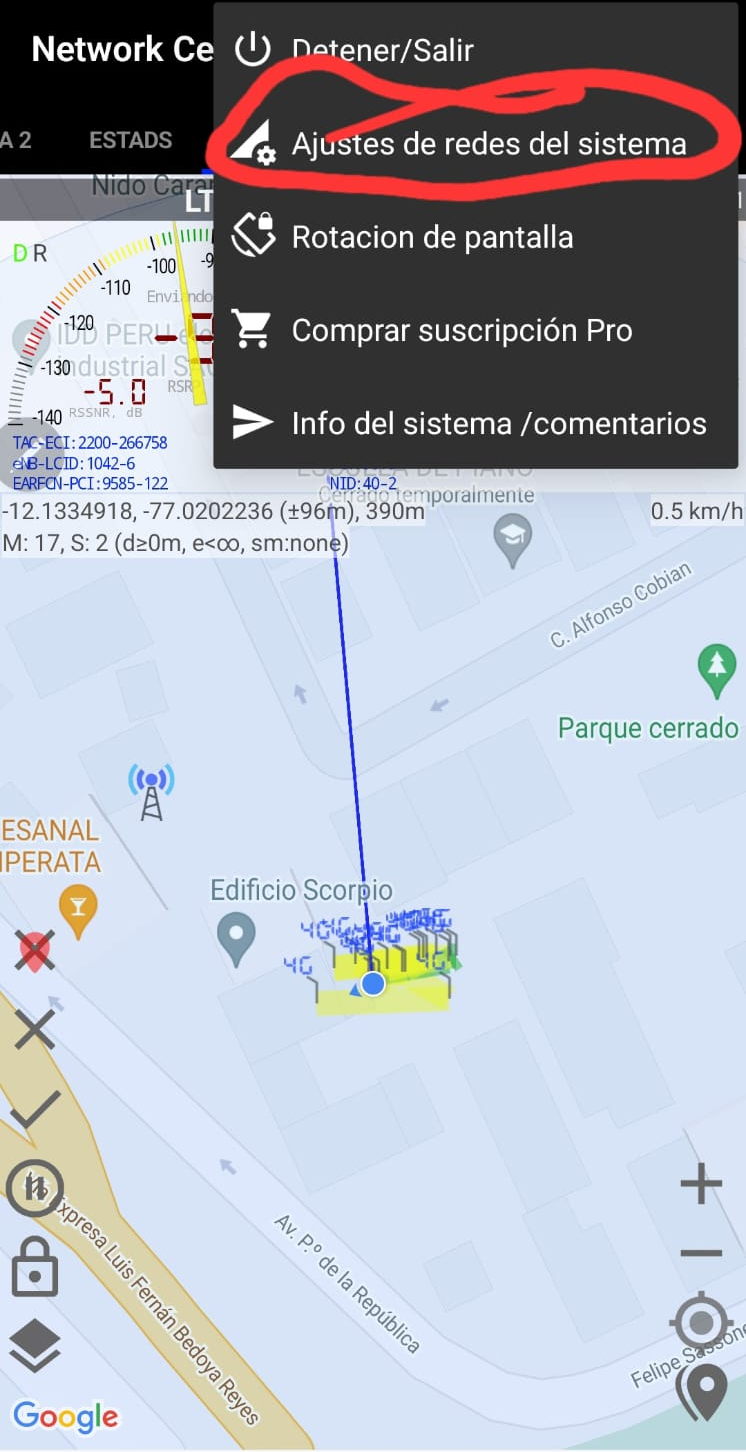Zoom in with the plus button

point(701,1184)
